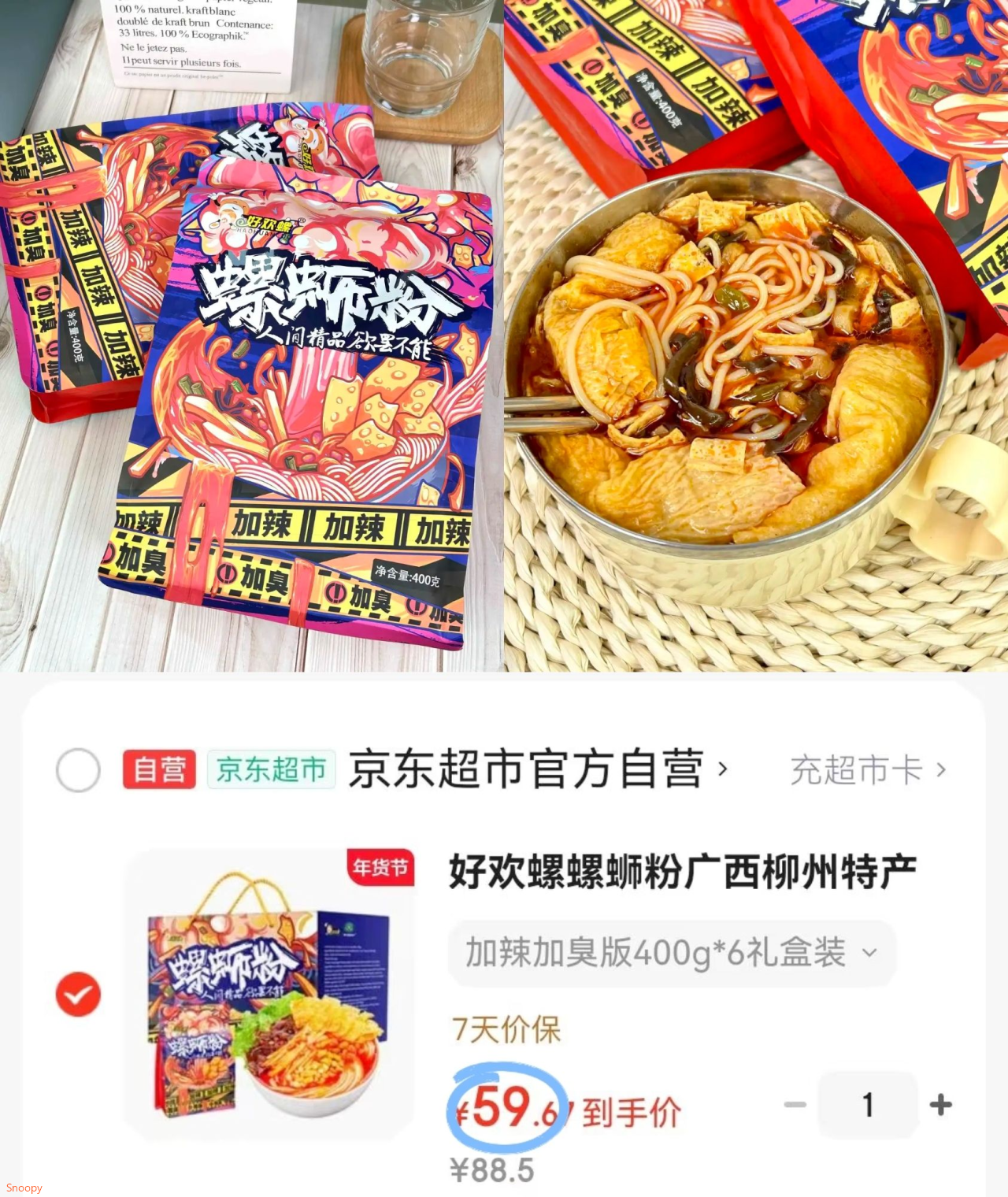Open the 充超市卡 recharge link
Image resolution: width=1008 pixels, height=1197 pixels.
click(x=855, y=769)
